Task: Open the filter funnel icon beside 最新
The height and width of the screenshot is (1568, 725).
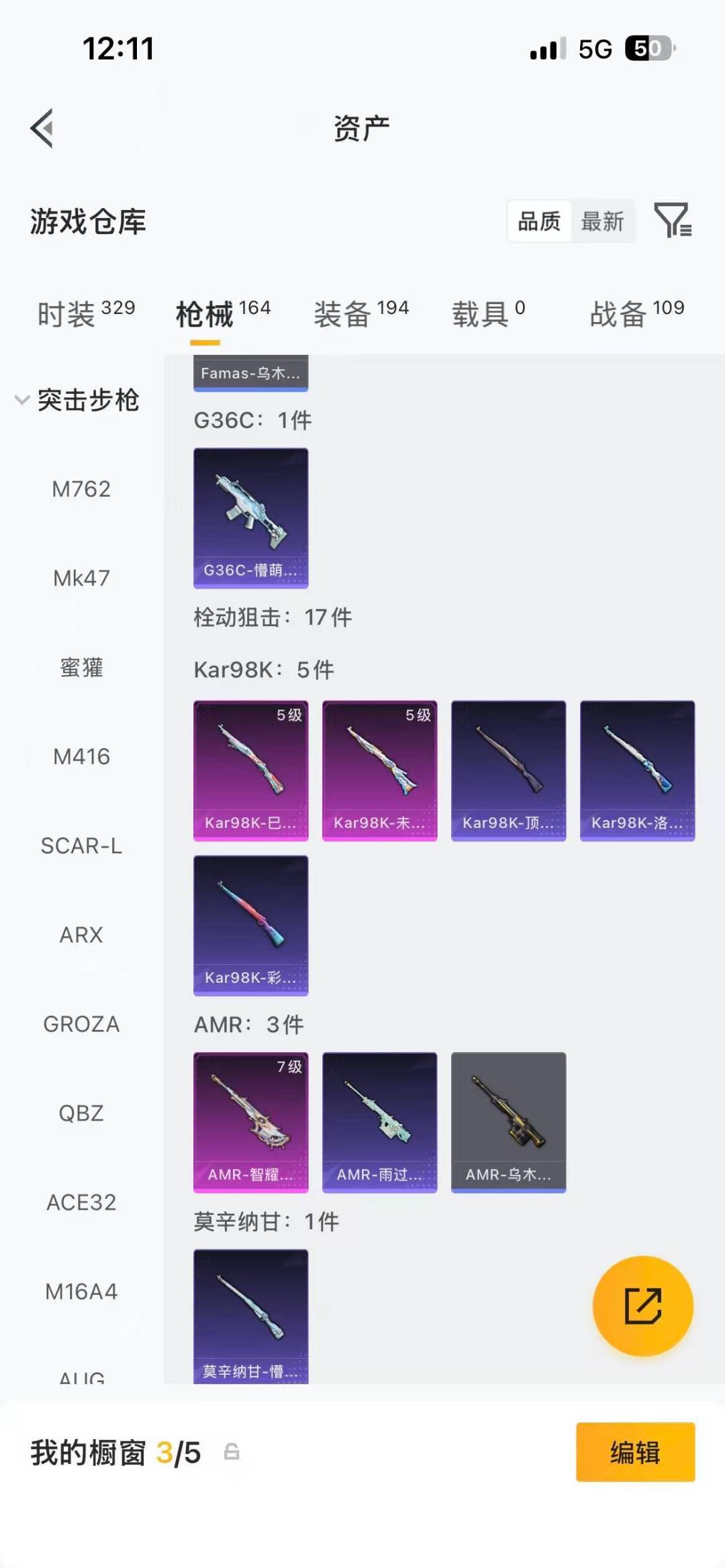Action: pos(673,221)
